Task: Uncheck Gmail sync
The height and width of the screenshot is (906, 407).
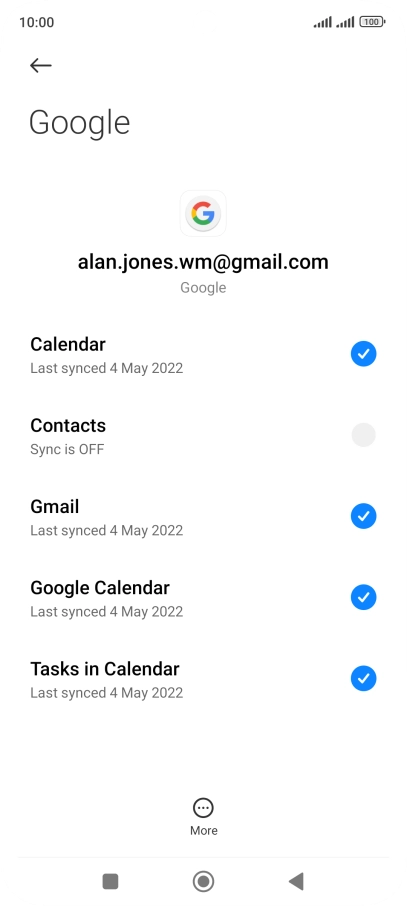Action: point(363,516)
